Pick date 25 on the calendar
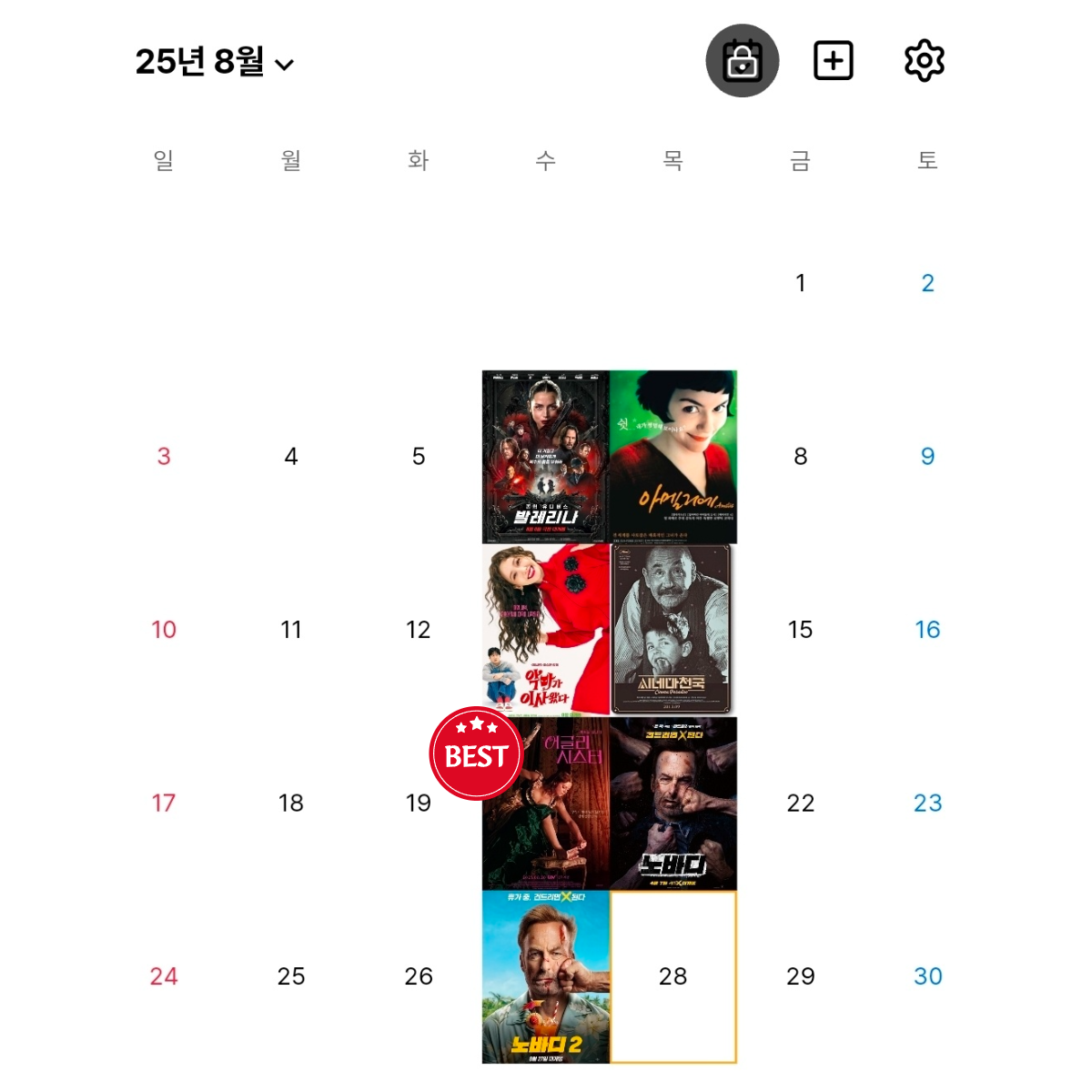Screen dimensions: 1092x1092 [291, 976]
